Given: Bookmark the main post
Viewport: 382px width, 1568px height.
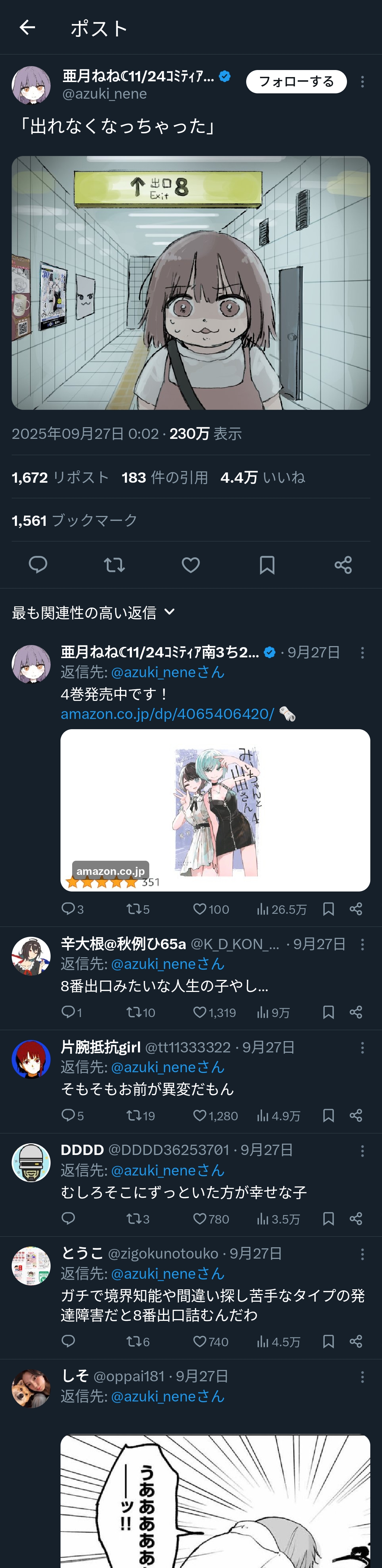Looking at the screenshot, I should click(x=267, y=565).
